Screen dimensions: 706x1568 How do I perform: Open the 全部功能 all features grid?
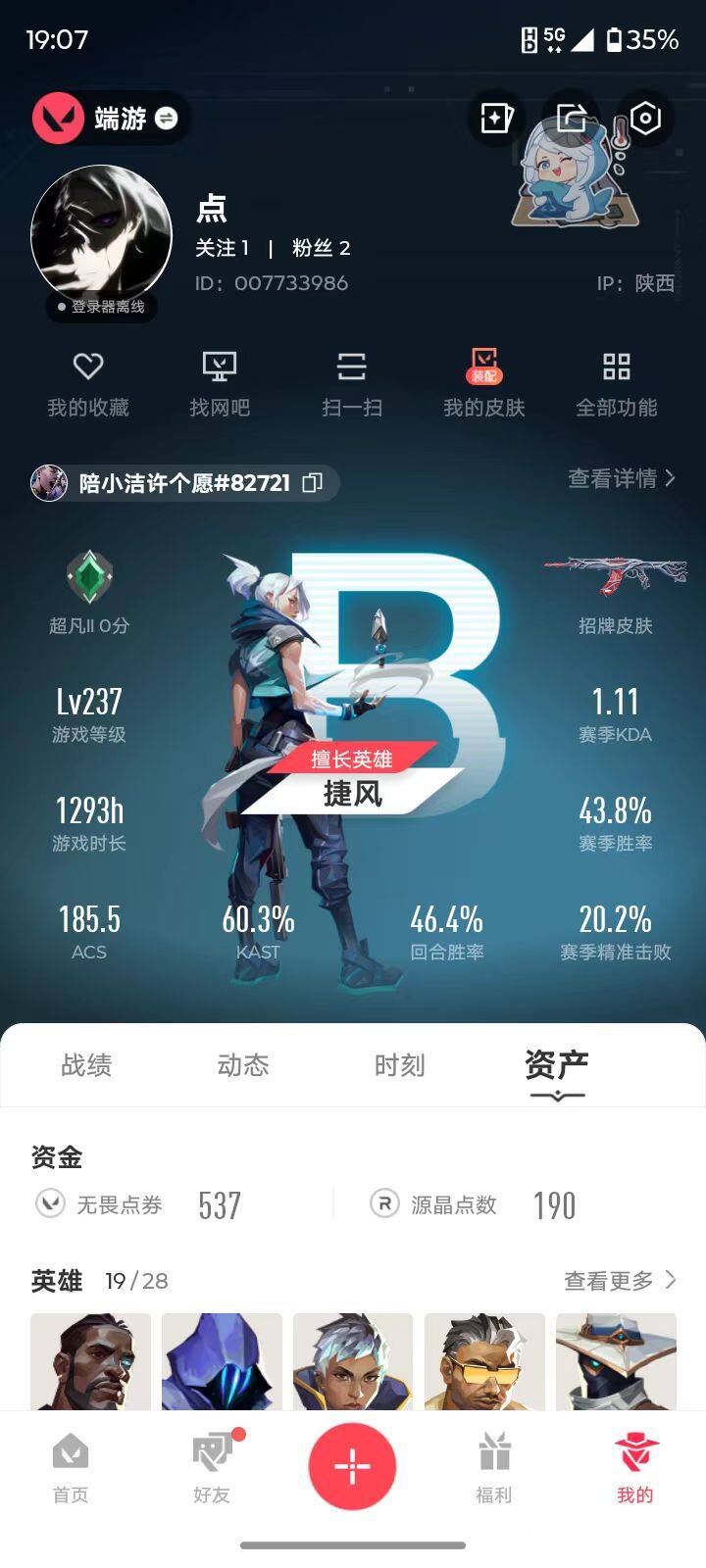[617, 382]
